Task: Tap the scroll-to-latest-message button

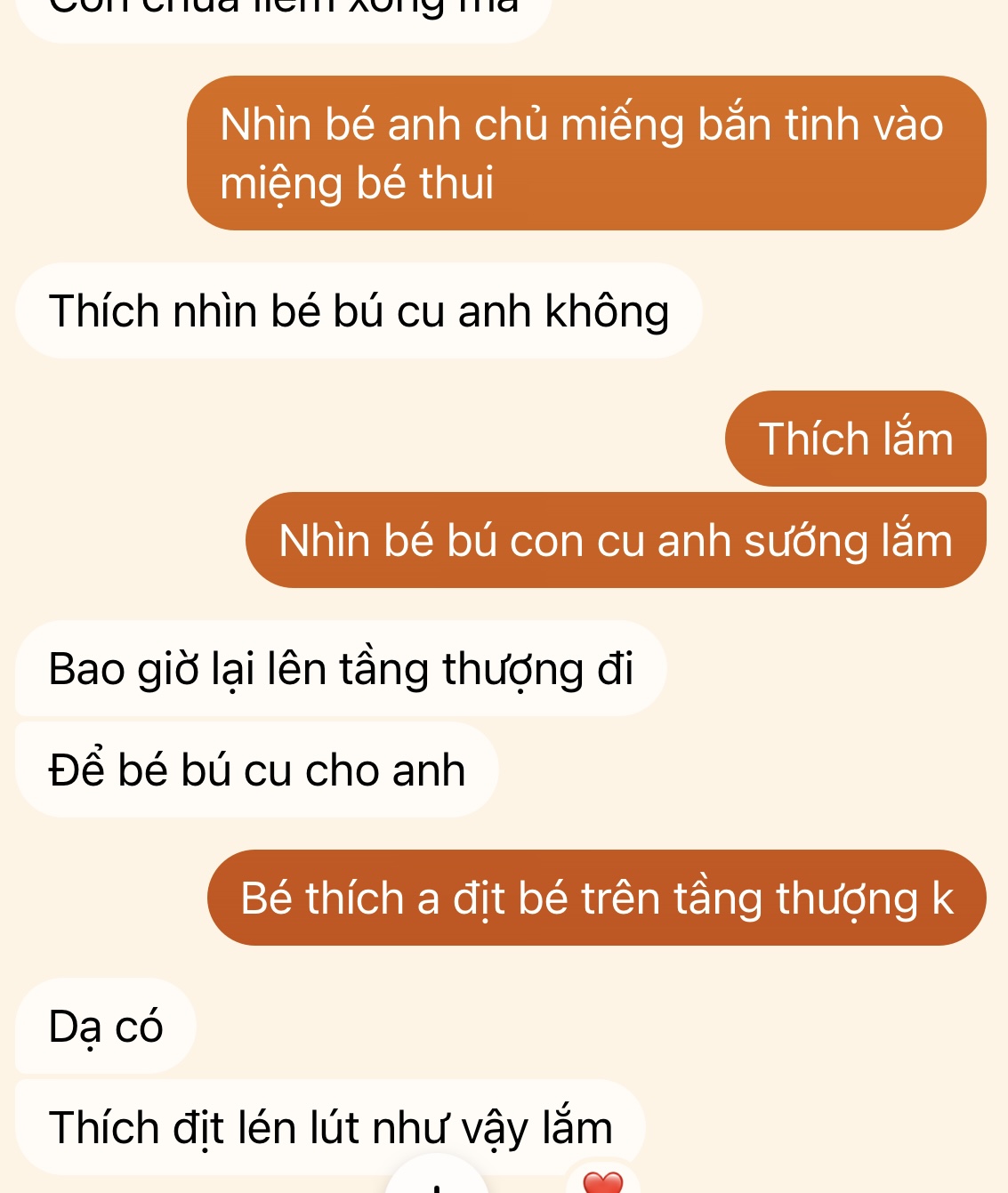Action: (x=436, y=1180)
